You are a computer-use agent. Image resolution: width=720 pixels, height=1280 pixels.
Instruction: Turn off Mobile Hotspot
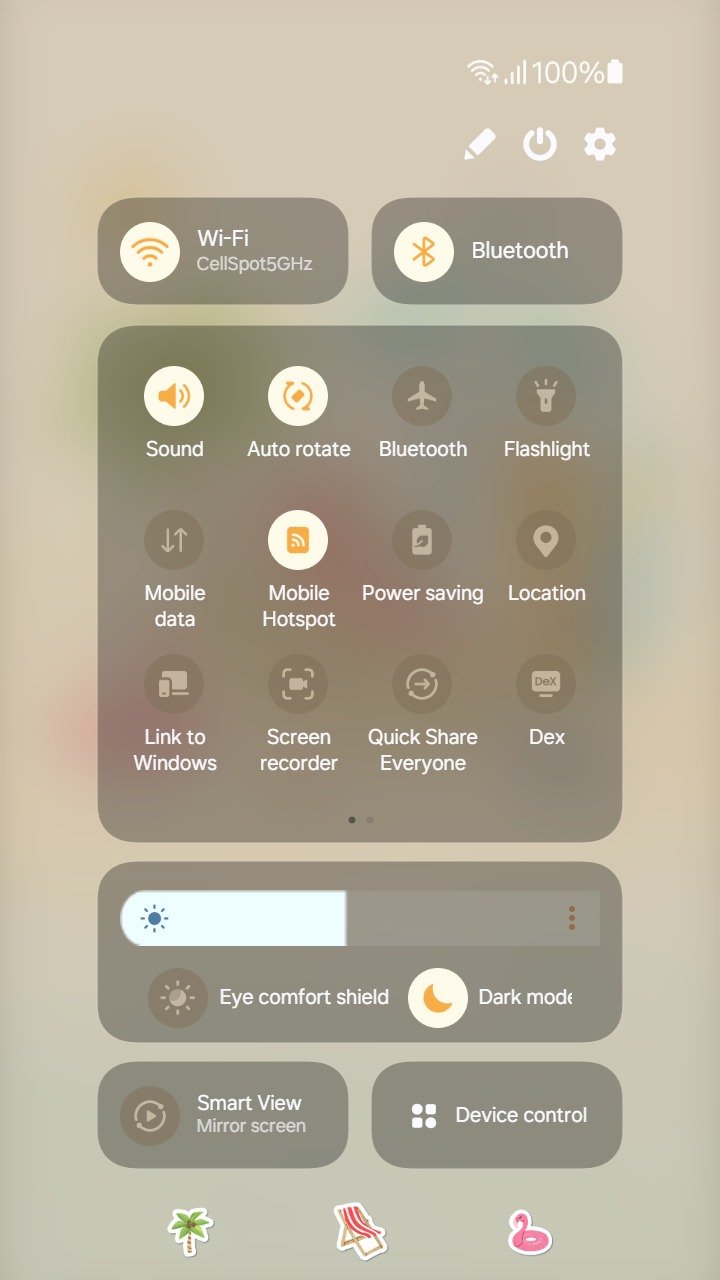tap(298, 540)
